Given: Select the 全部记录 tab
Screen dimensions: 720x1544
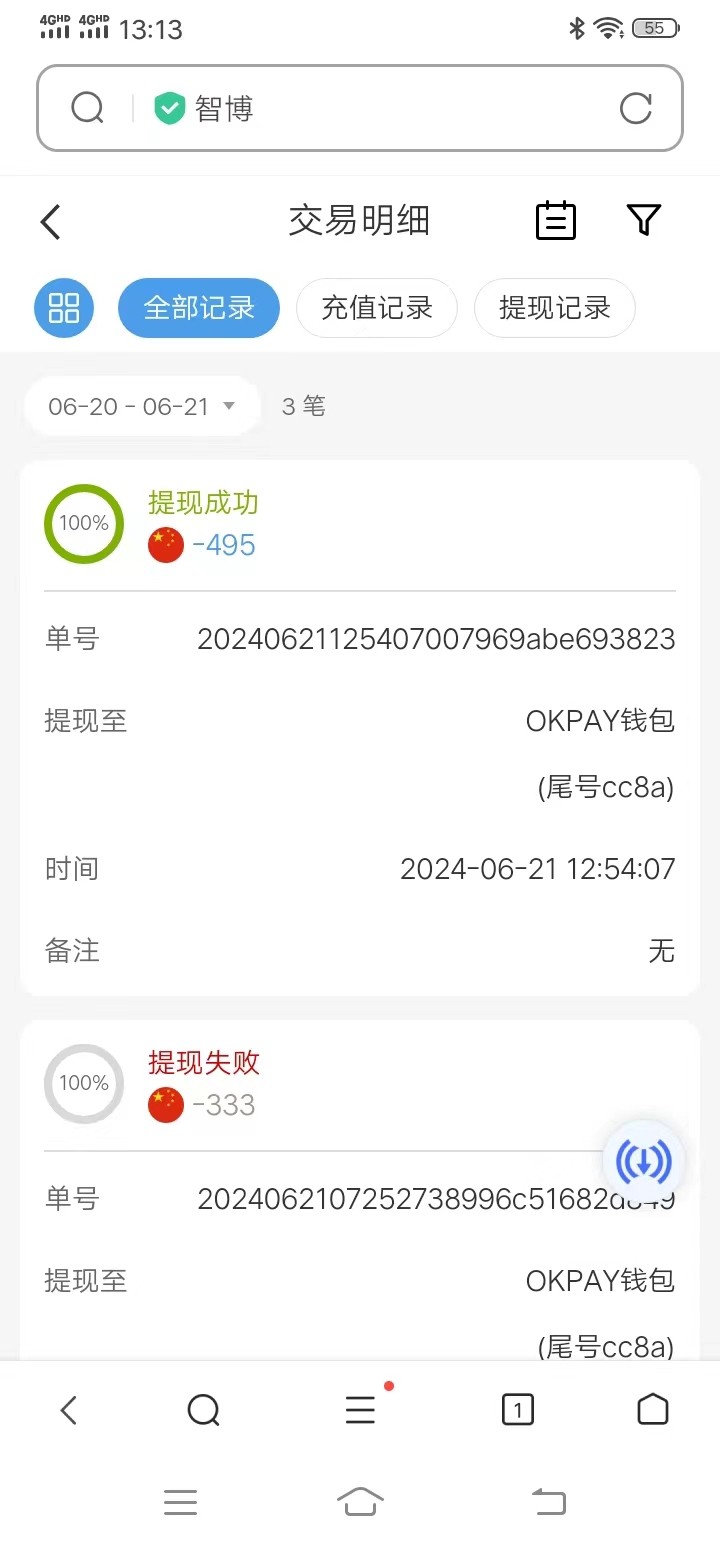Looking at the screenshot, I should click(x=199, y=308).
